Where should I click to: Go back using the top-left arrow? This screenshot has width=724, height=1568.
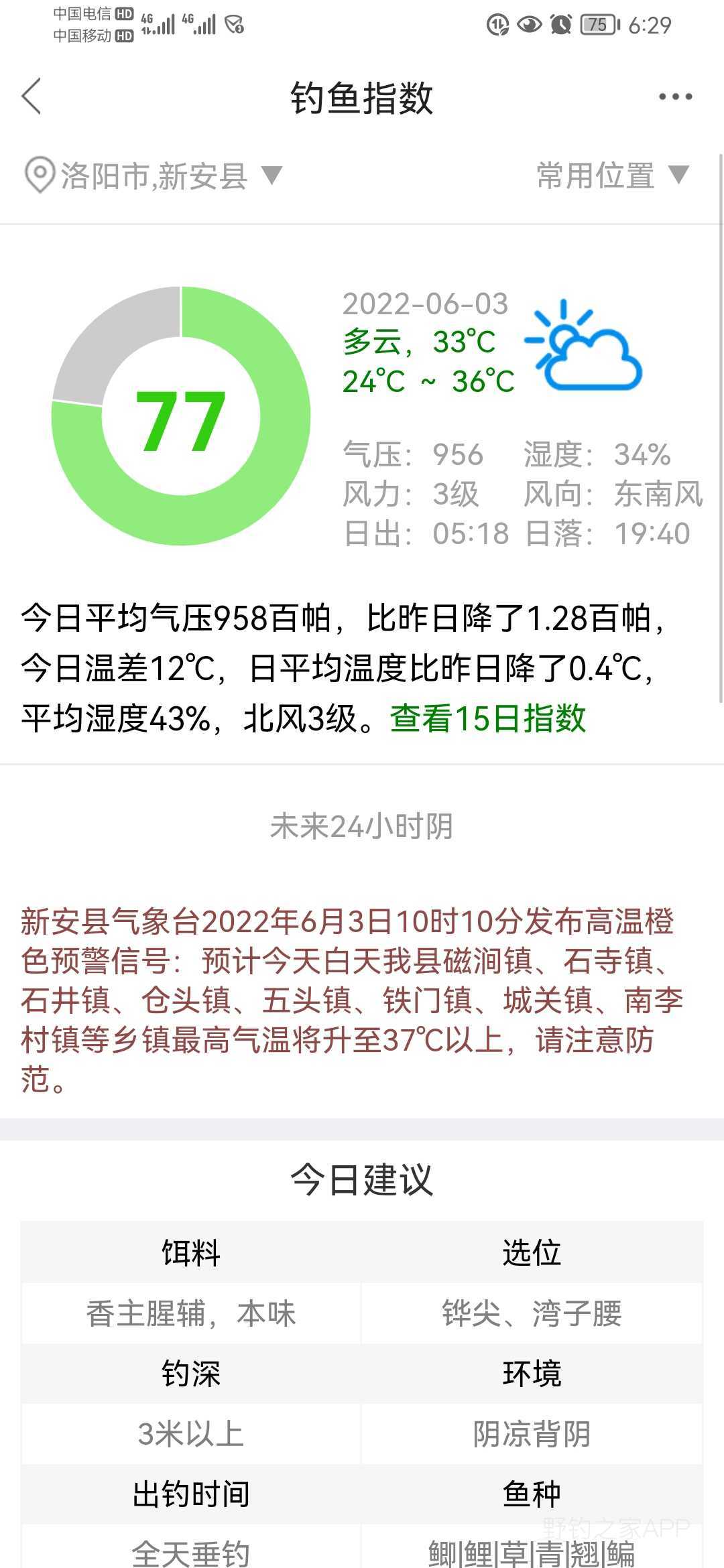[32, 96]
